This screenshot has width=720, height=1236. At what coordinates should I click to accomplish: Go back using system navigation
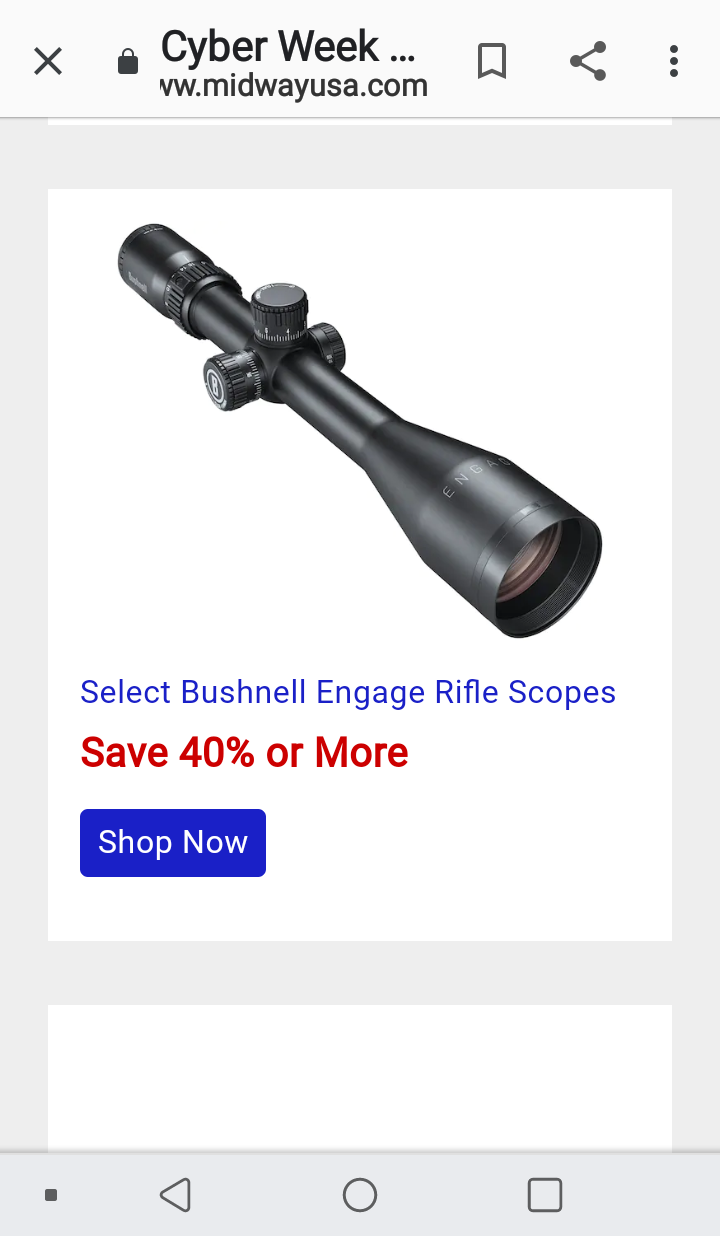175,1195
